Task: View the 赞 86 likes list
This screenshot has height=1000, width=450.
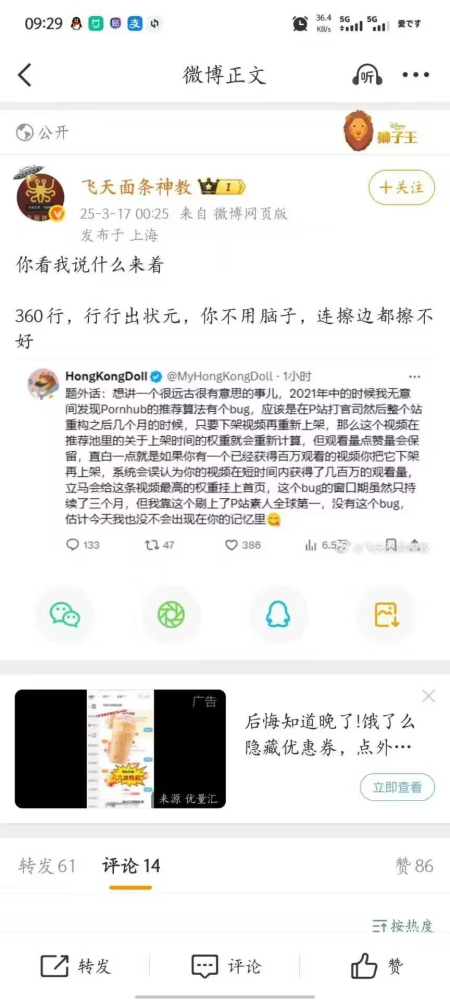Action: point(414,866)
